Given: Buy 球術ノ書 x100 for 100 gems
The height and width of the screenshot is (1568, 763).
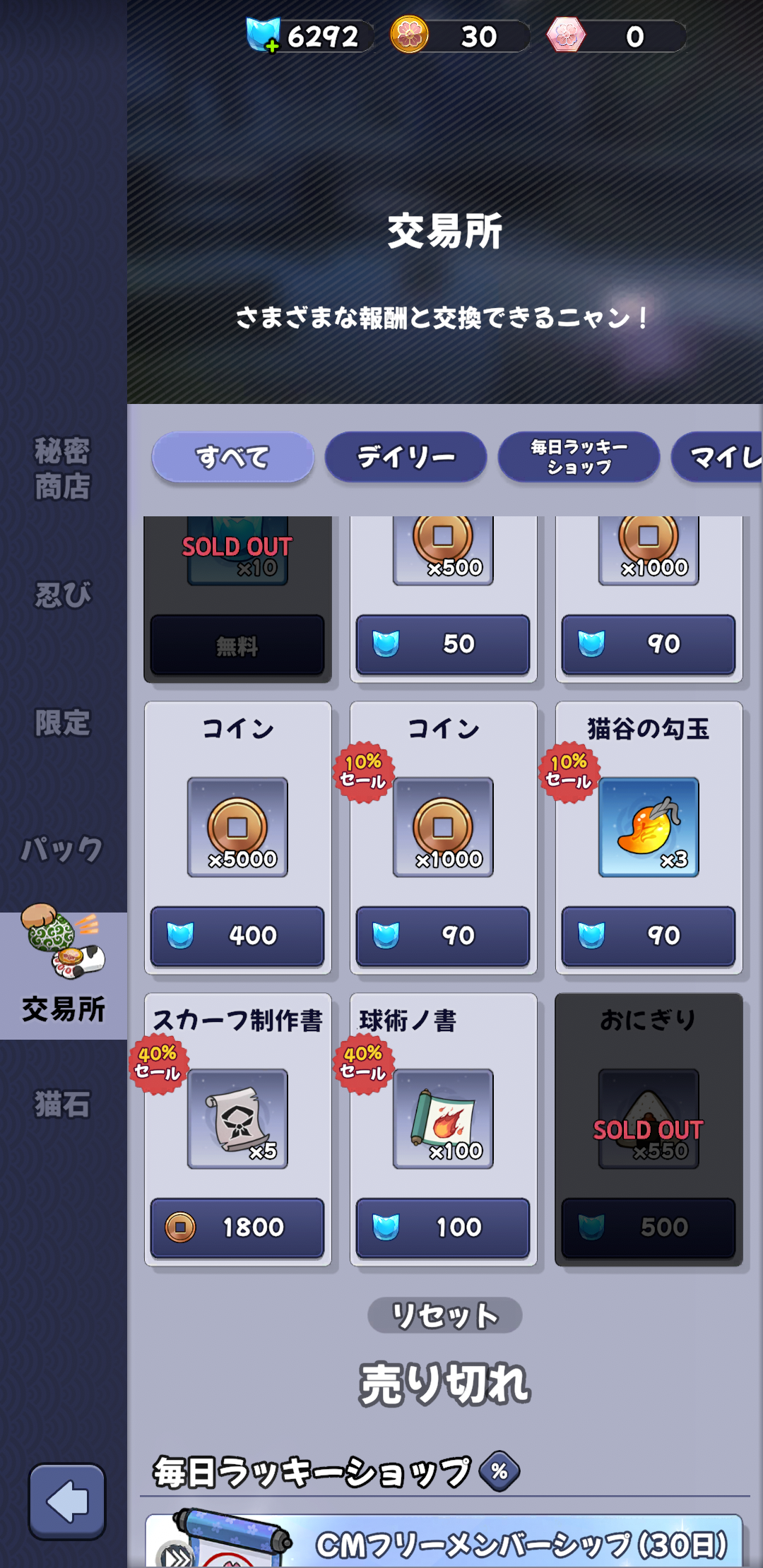Looking at the screenshot, I should coord(443,1228).
